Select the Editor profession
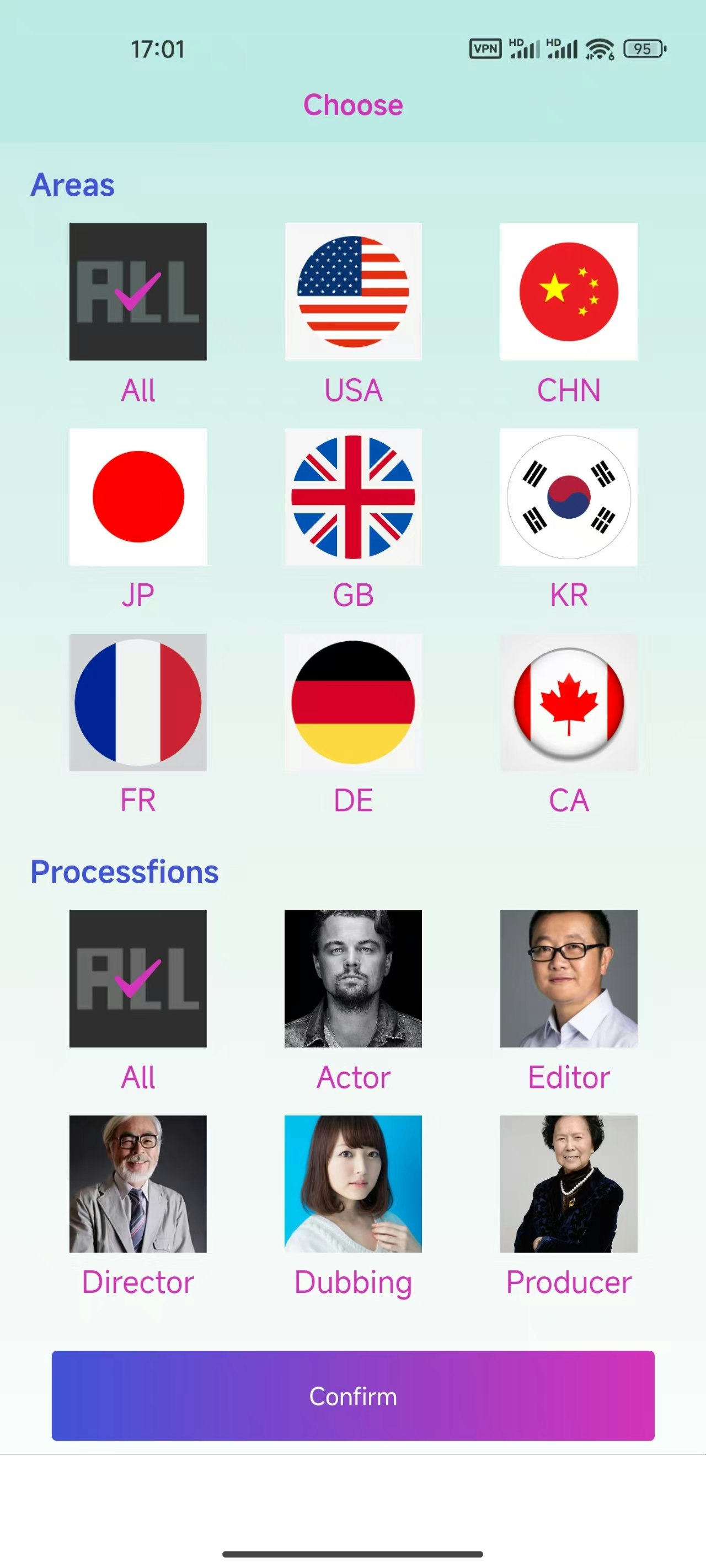706x1568 pixels. pos(568,978)
